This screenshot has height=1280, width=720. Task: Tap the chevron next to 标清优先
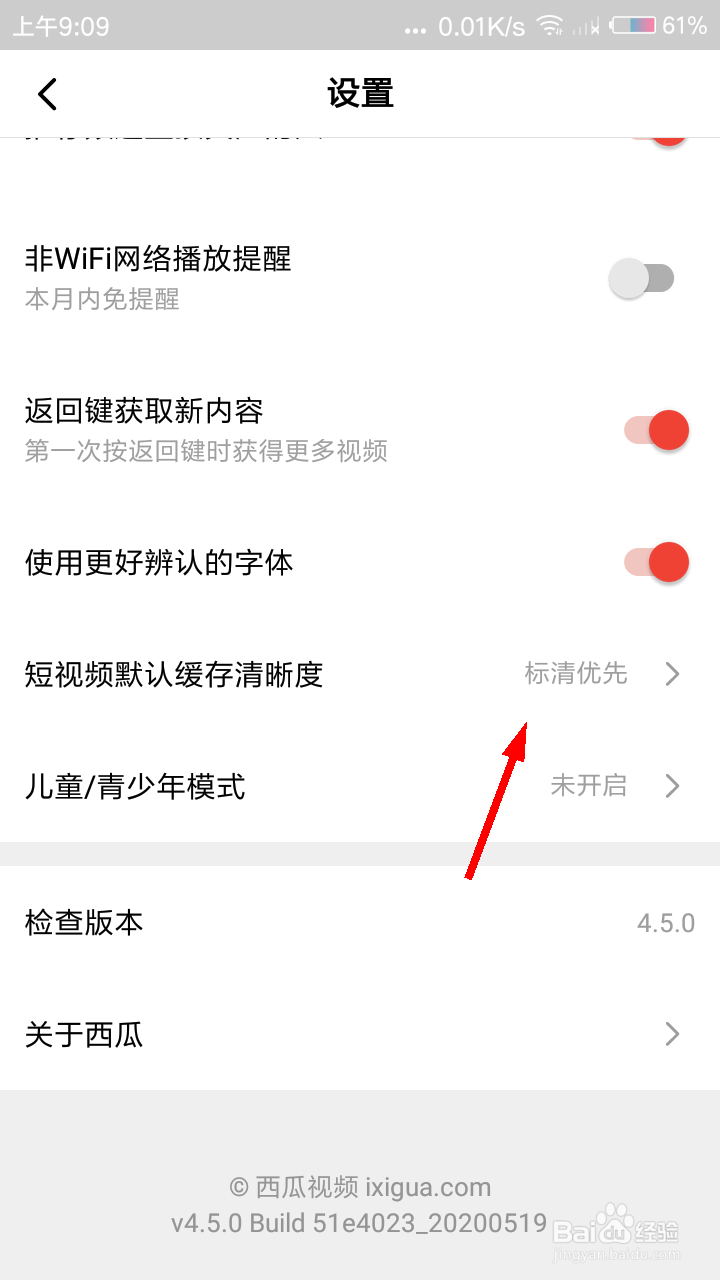point(671,674)
